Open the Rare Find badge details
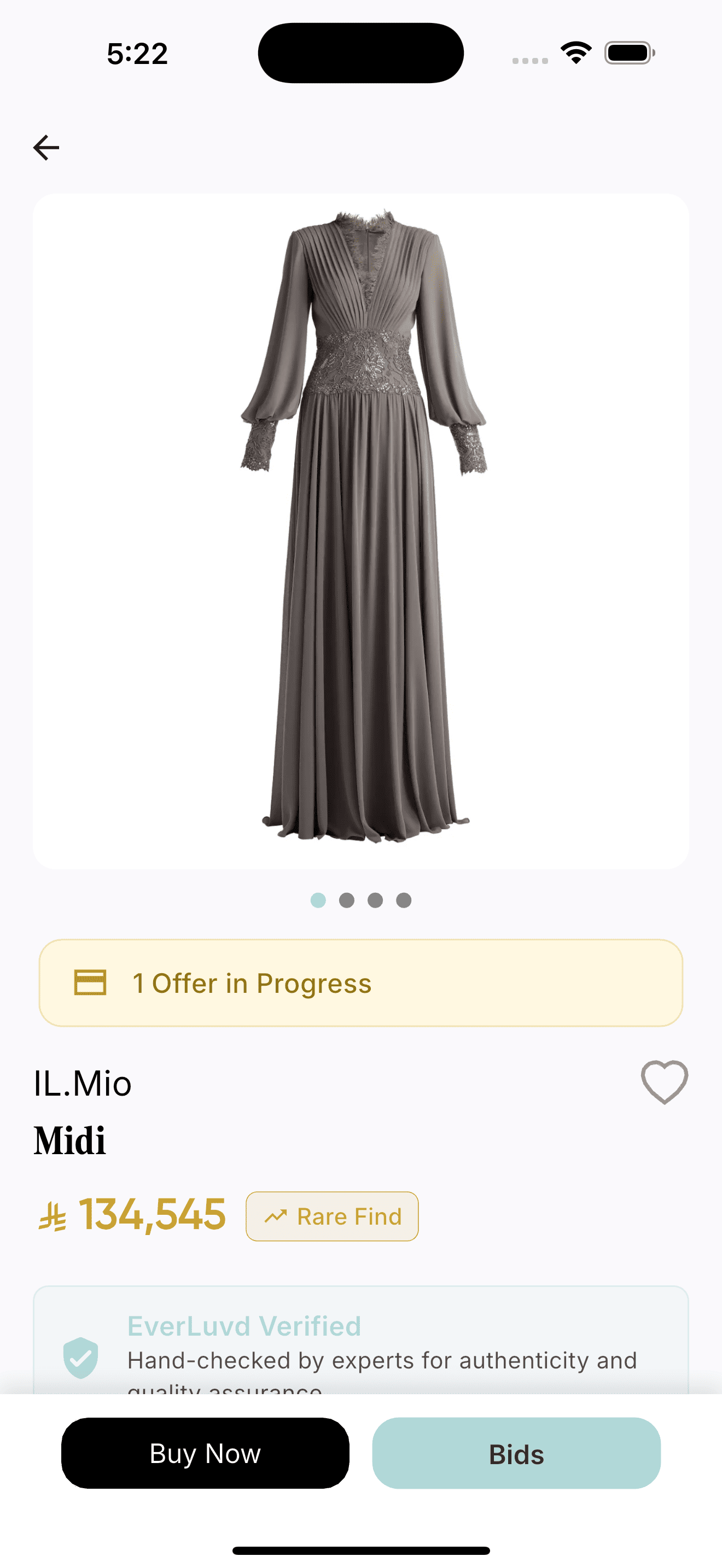Viewport: 722px width, 1568px height. (x=332, y=1215)
